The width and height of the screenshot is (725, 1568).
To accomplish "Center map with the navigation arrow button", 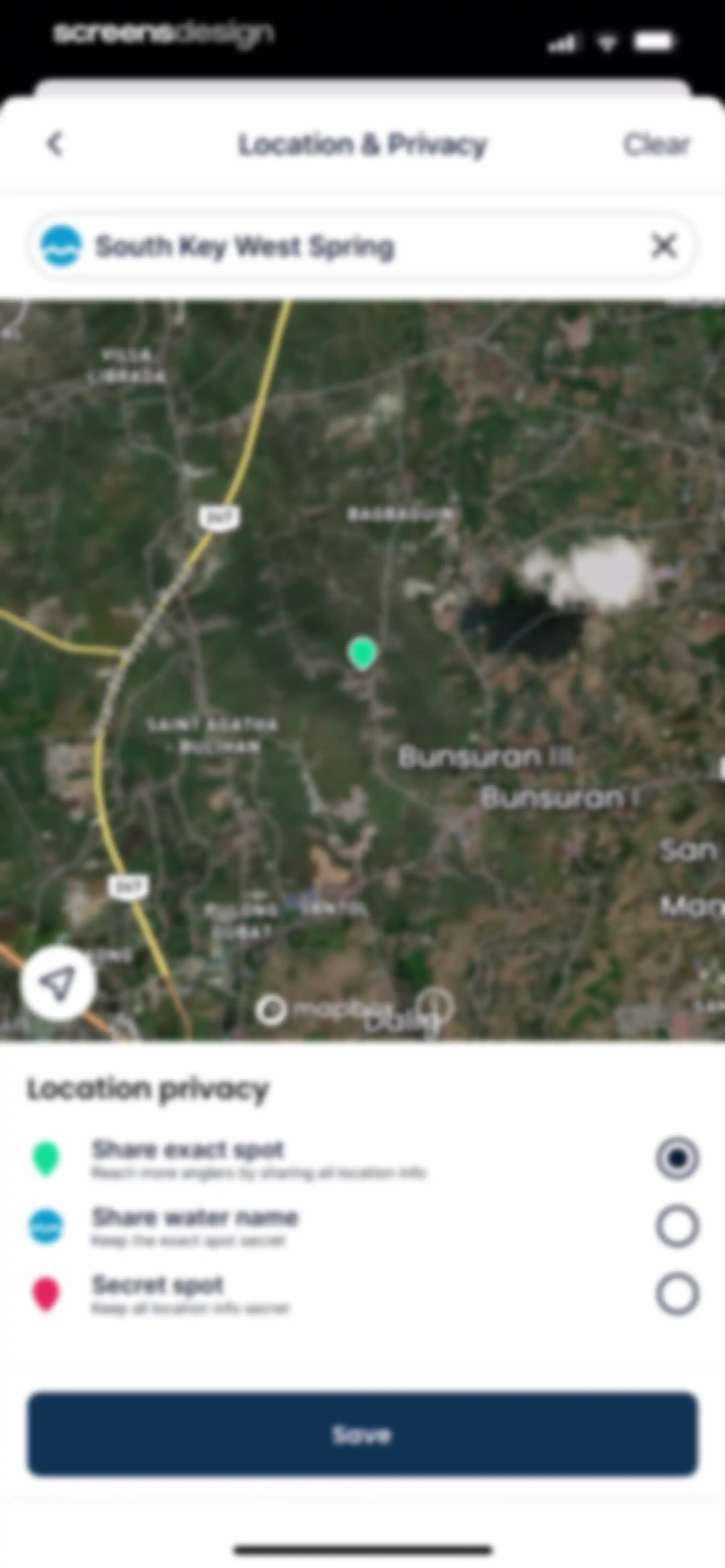I will click(58, 982).
